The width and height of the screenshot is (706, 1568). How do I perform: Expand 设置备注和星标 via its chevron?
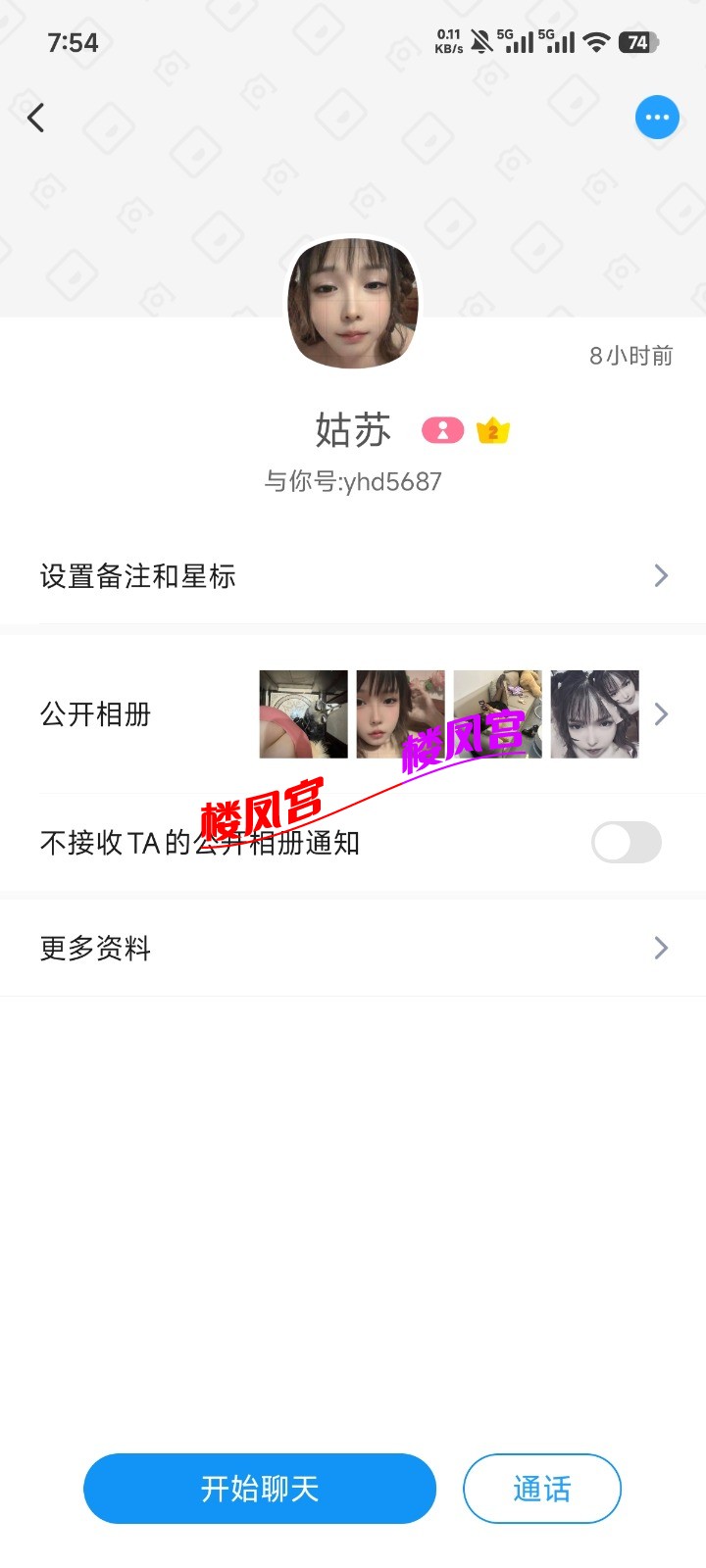click(x=661, y=575)
